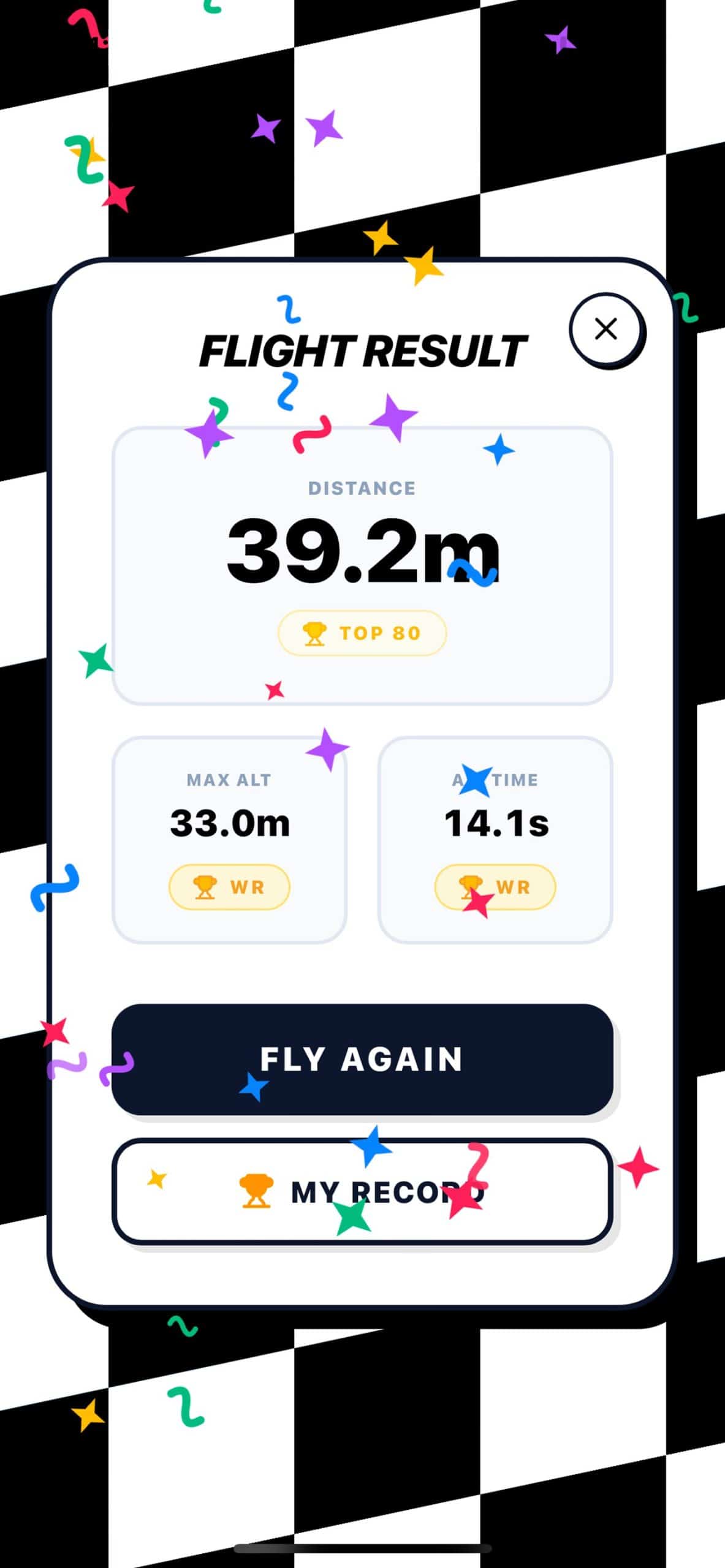725x1568 pixels.
Task: Click the 39.2m distance value
Action: click(x=362, y=550)
